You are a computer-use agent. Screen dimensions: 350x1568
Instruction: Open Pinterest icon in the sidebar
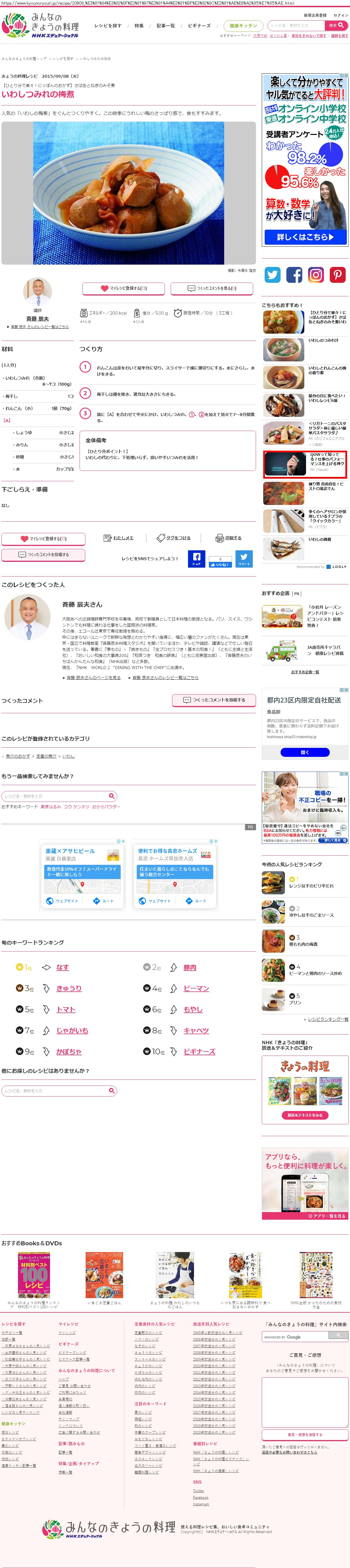click(x=338, y=274)
